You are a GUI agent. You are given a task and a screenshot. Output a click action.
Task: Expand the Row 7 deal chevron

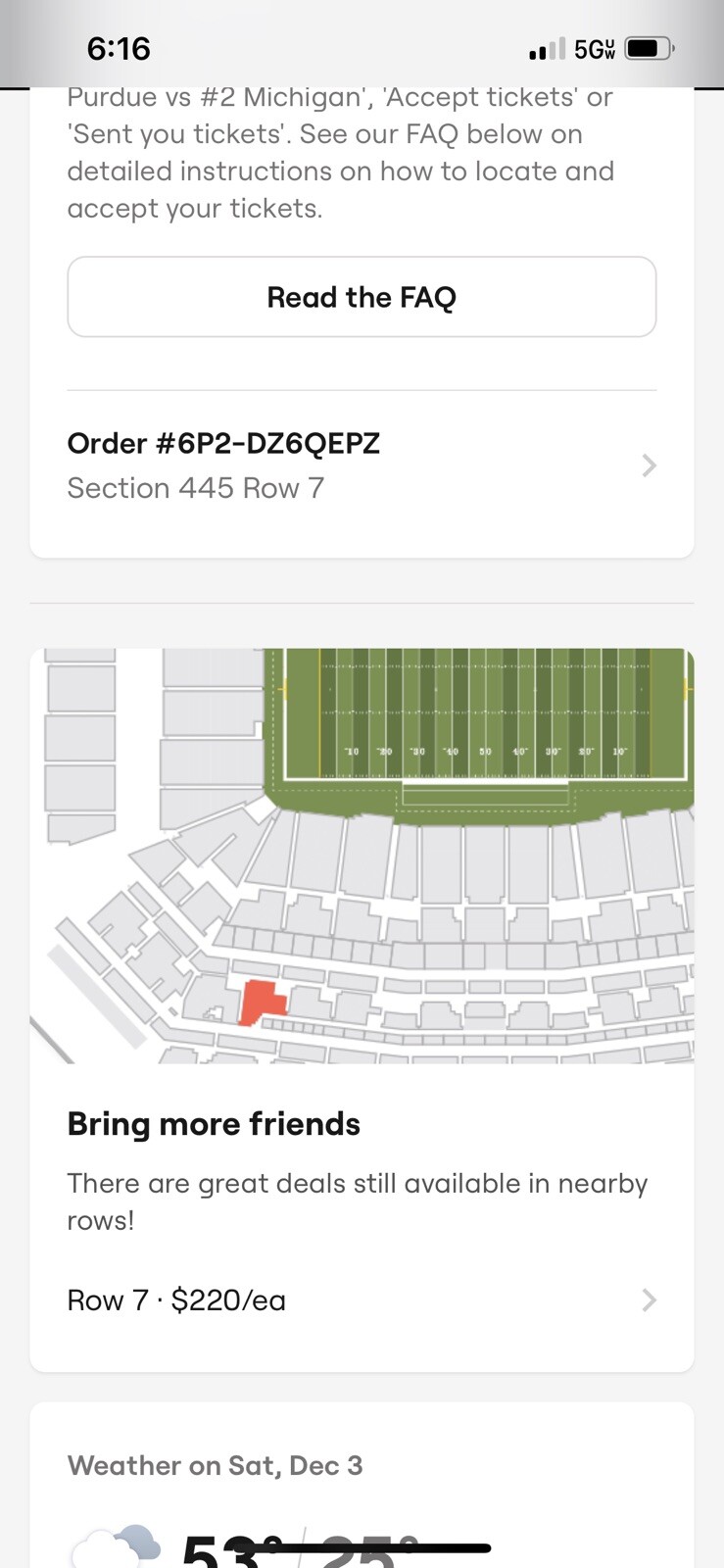pyautogui.click(x=649, y=1300)
